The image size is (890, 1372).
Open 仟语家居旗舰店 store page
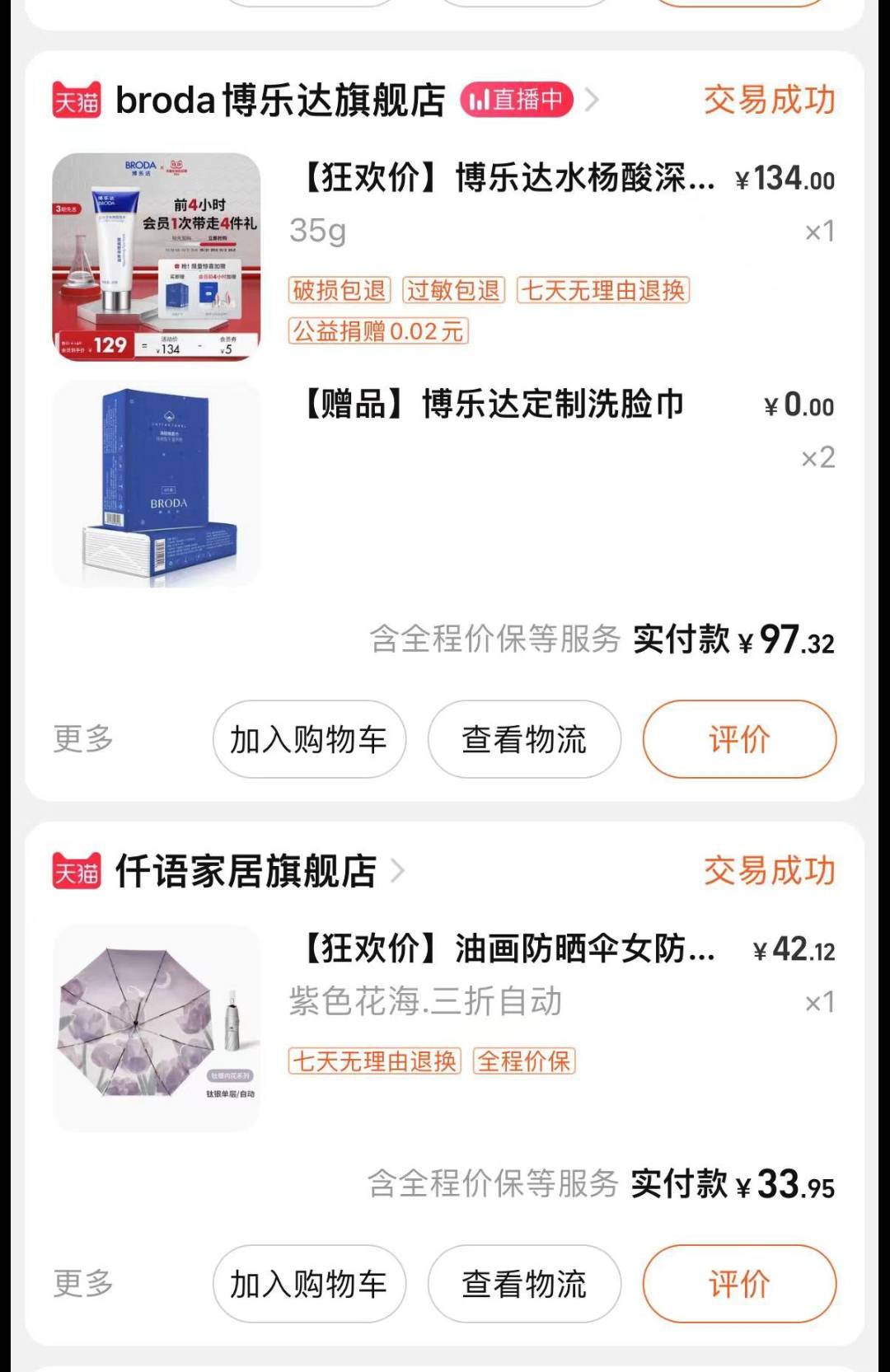[246, 872]
